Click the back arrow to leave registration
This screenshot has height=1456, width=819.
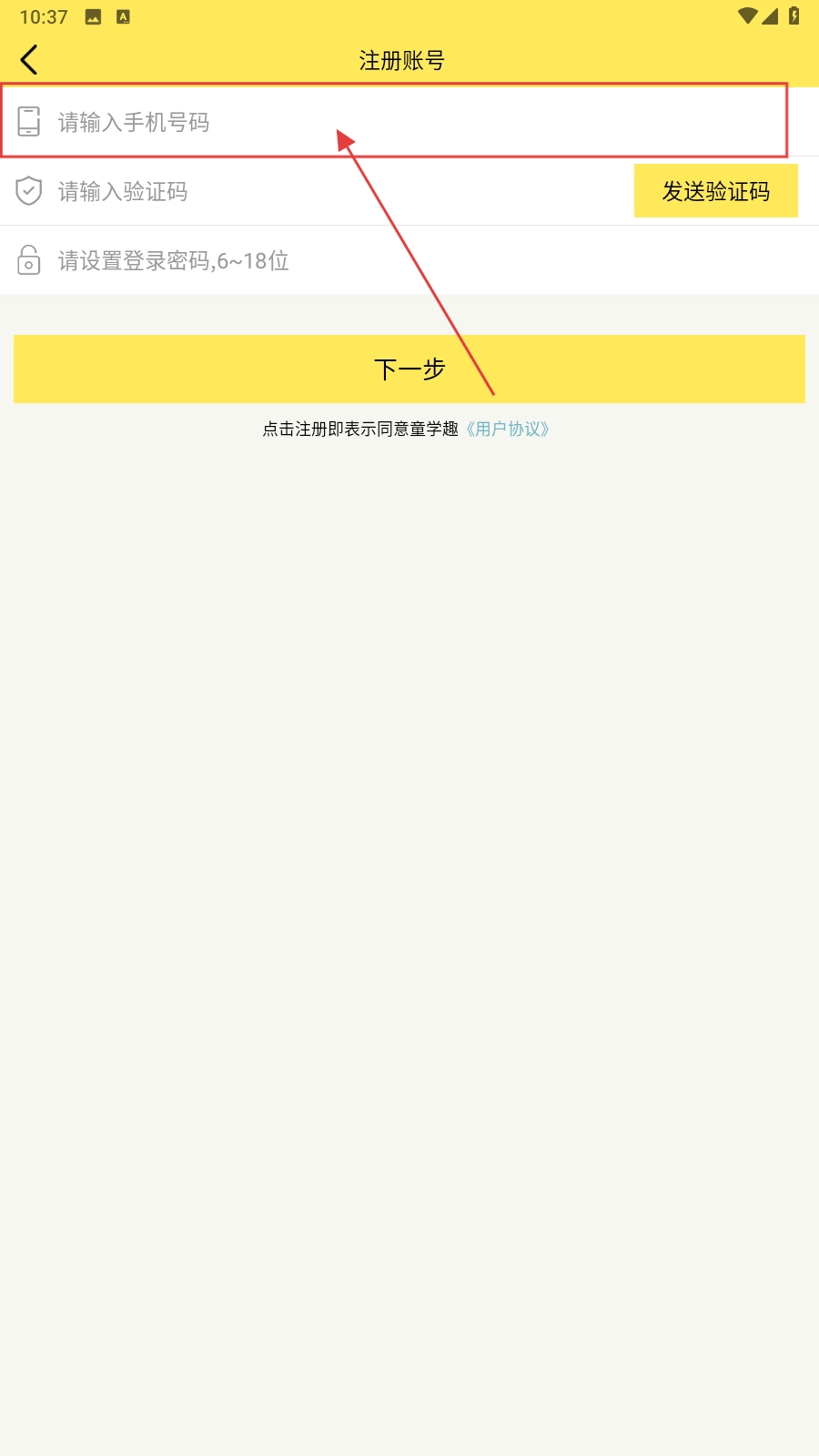29,58
